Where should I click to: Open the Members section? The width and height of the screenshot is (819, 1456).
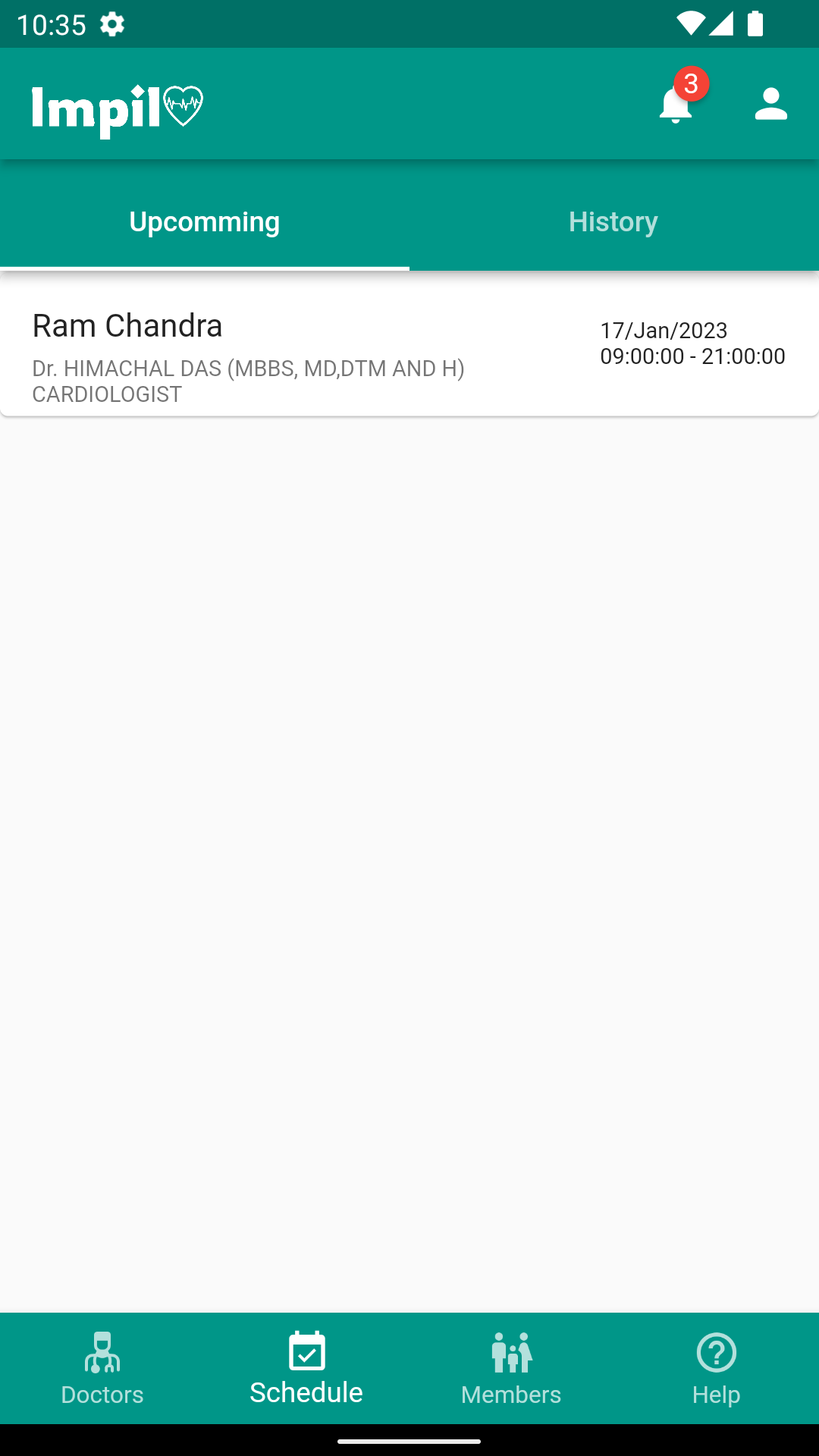(x=511, y=1369)
